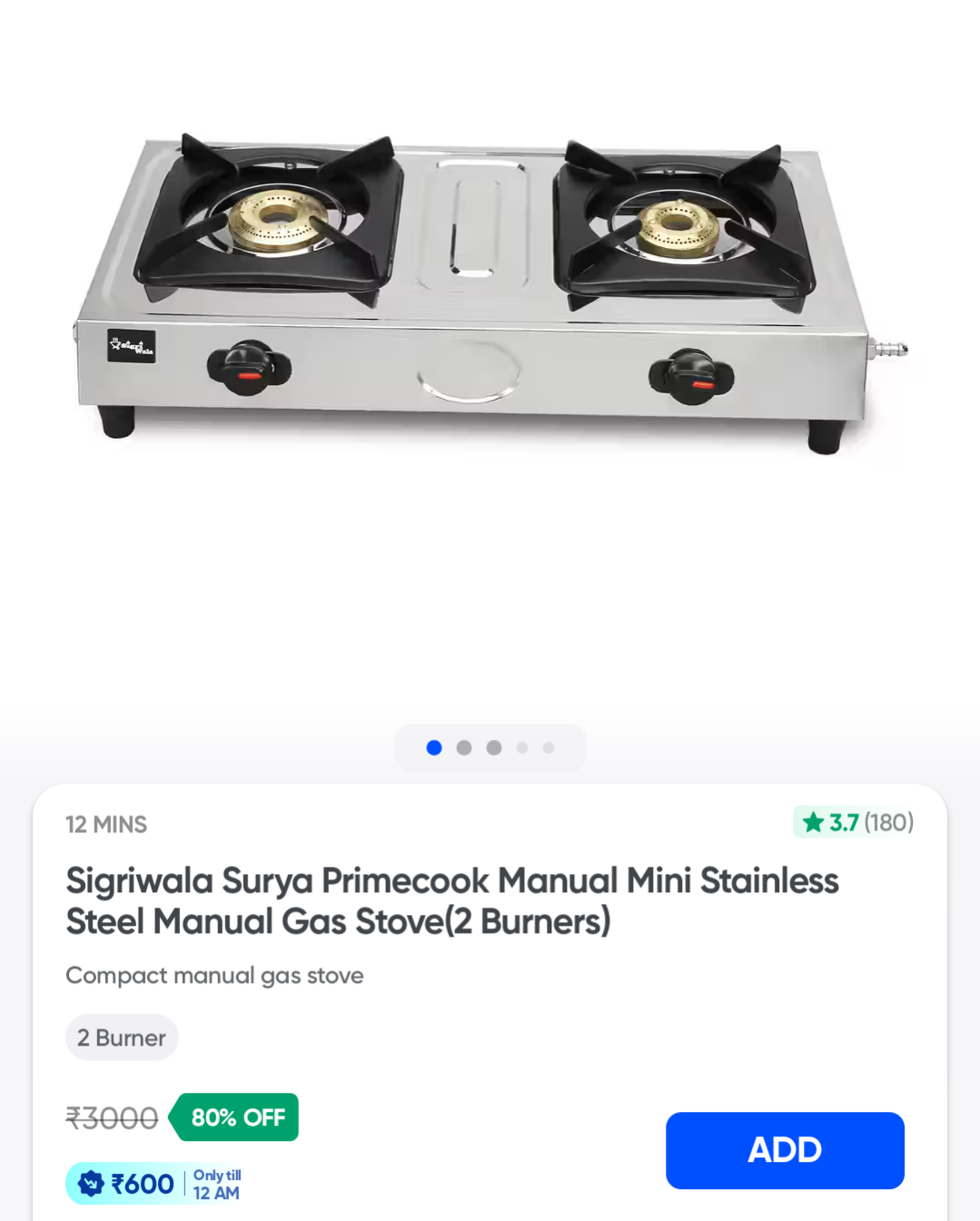The height and width of the screenshot is (1221, 980).
Task: Add the gas stove to cart
Action: (784, 1149)
